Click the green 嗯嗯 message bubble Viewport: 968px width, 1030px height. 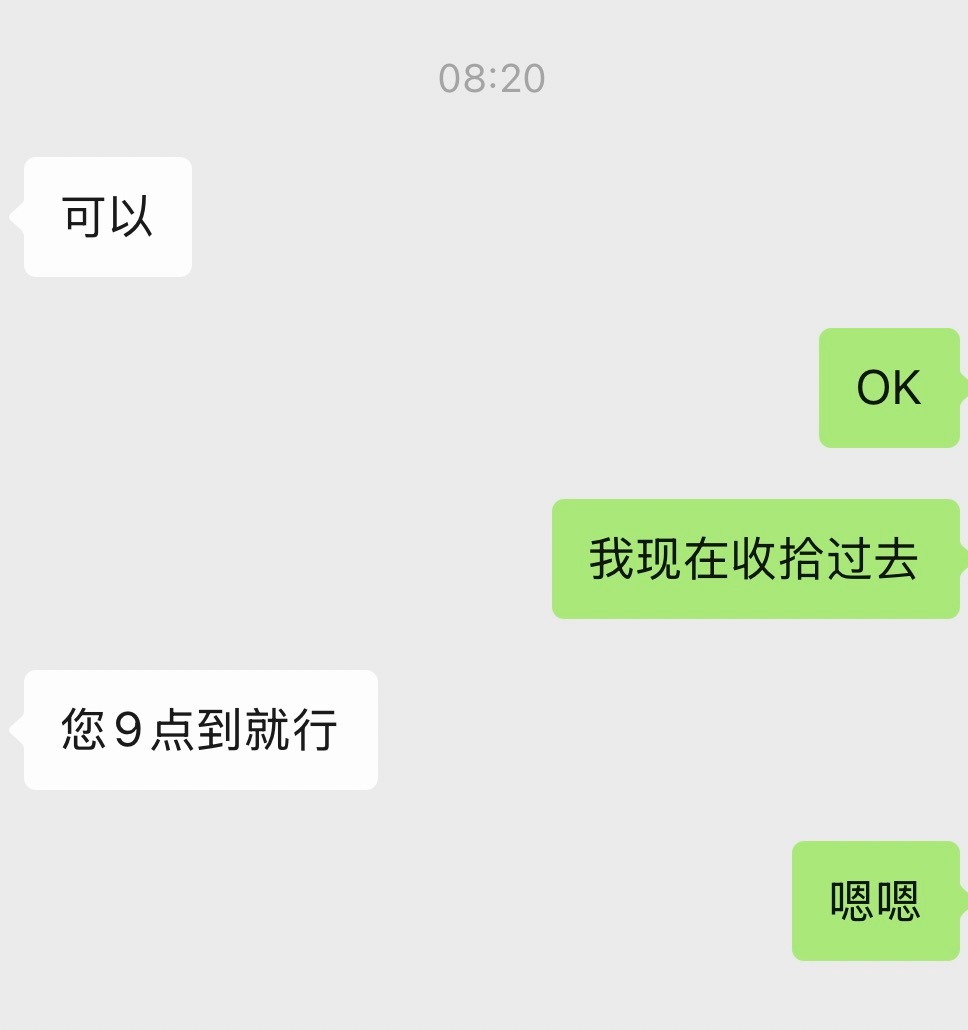click(874, 900)
